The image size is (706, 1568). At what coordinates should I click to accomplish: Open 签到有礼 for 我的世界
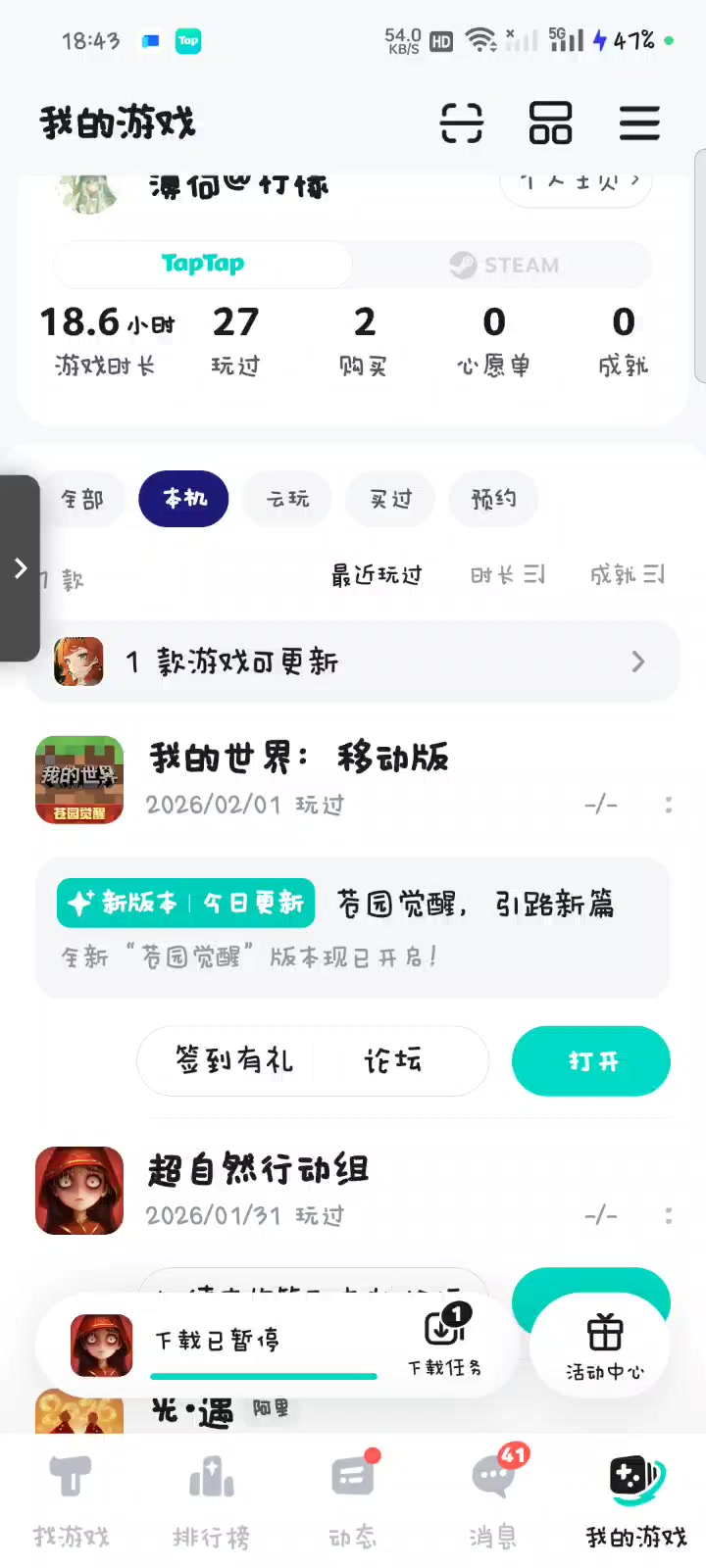233,1059
